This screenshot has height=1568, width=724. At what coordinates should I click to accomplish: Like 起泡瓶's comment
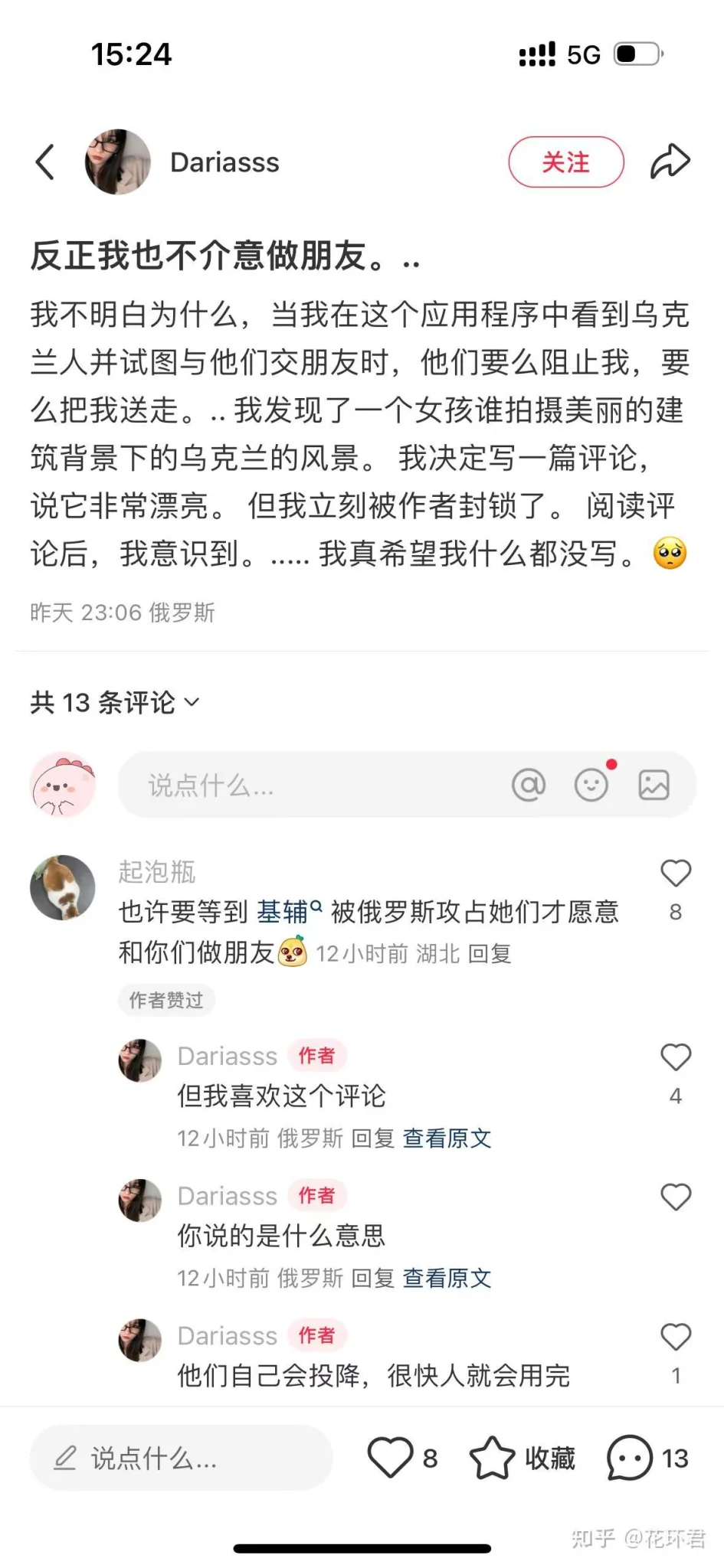pyautogui.click(x=675, y=874)
